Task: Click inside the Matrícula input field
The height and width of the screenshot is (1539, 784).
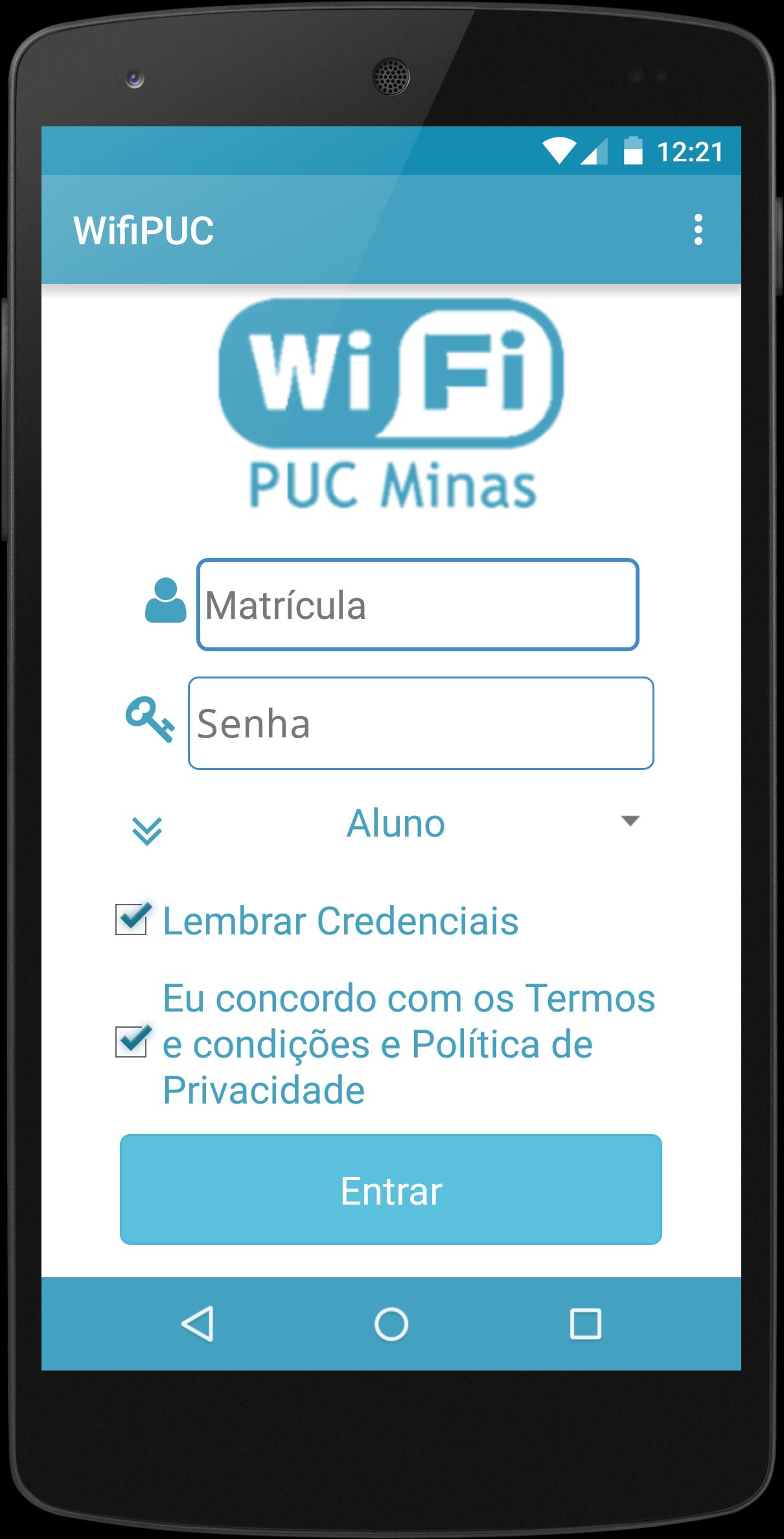Action: pos(418,604)
